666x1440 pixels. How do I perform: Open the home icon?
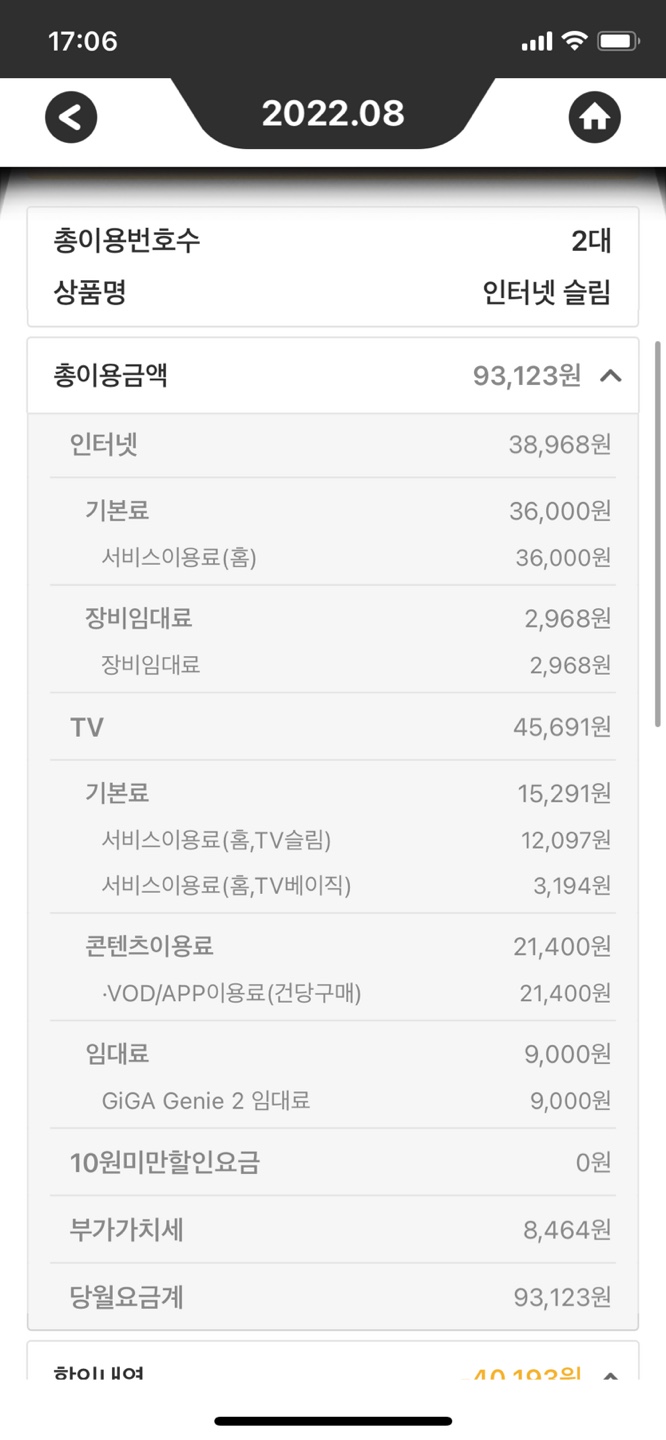click(x=595, y=118)
